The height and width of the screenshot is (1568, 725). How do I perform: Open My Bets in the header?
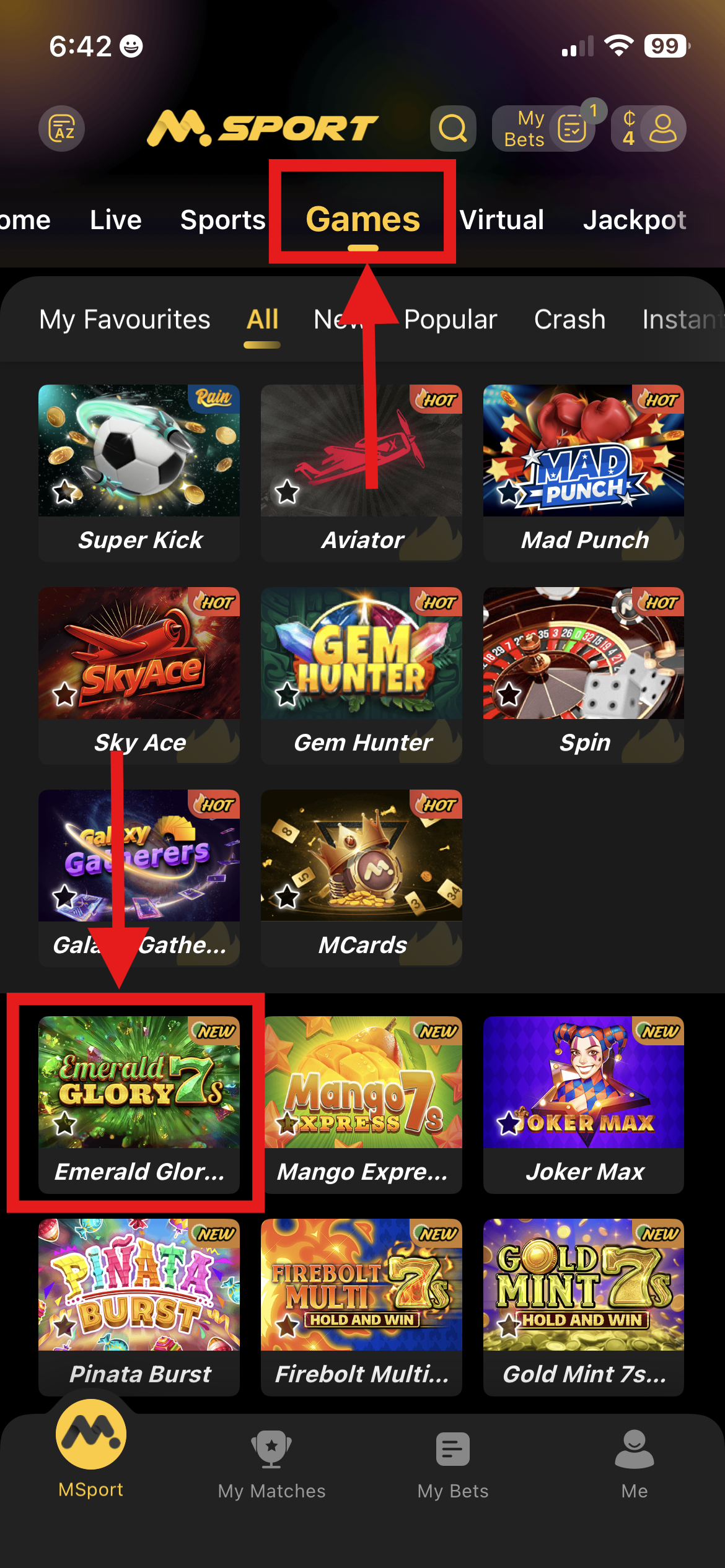click(544, 128)
